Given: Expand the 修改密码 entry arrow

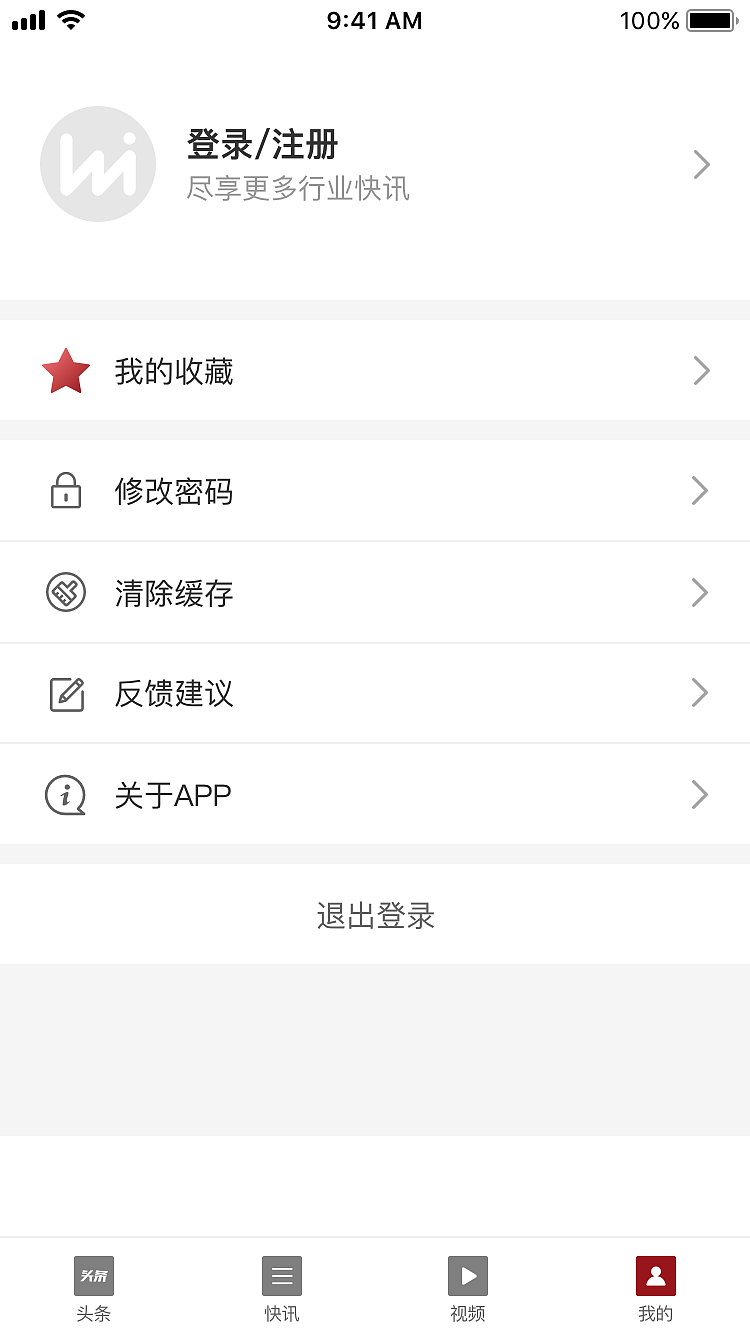Looking at the screenshot, I should pos(701,491).
